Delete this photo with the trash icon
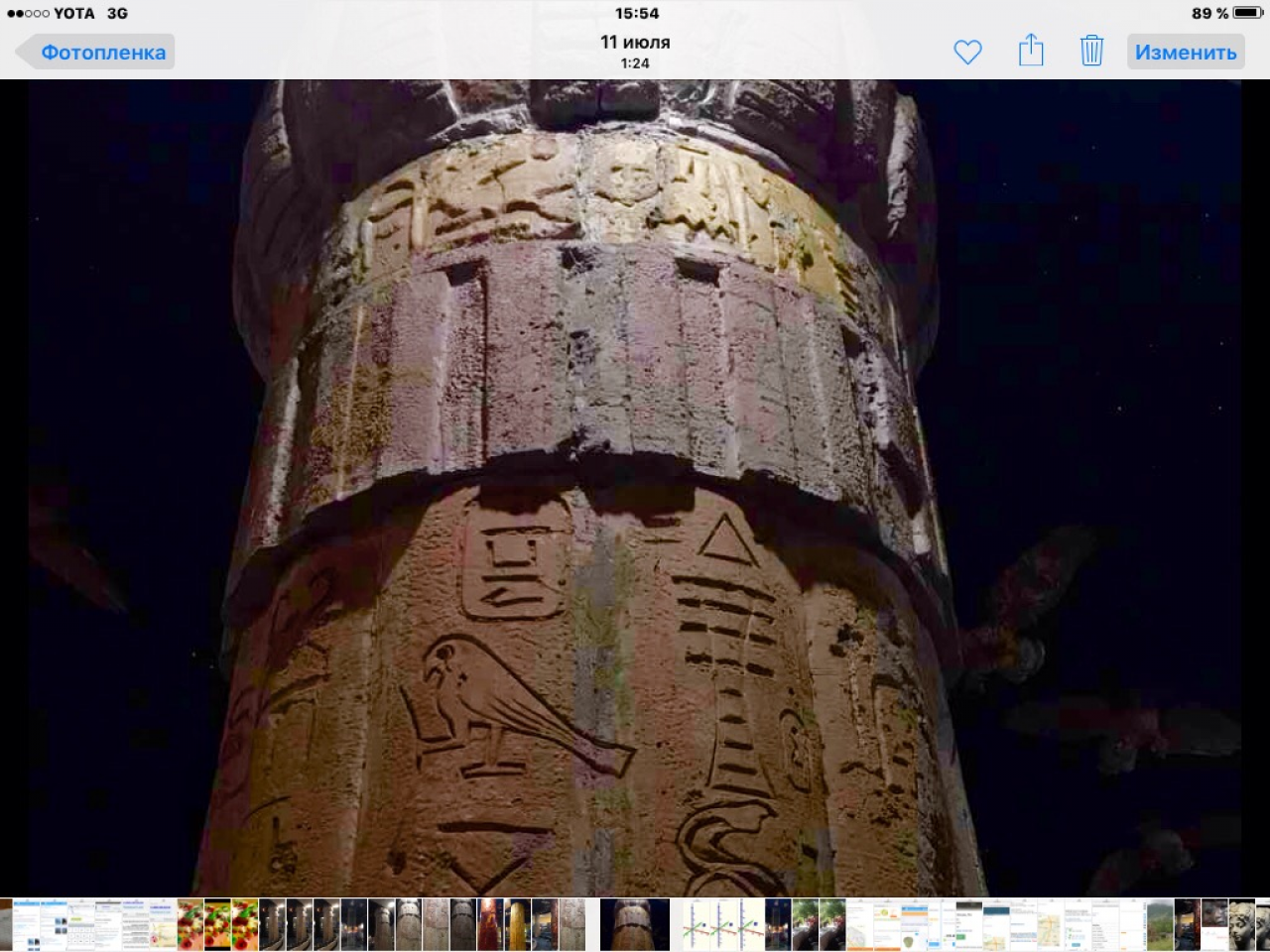The image size is (1270, 952). pos(1091,51)
